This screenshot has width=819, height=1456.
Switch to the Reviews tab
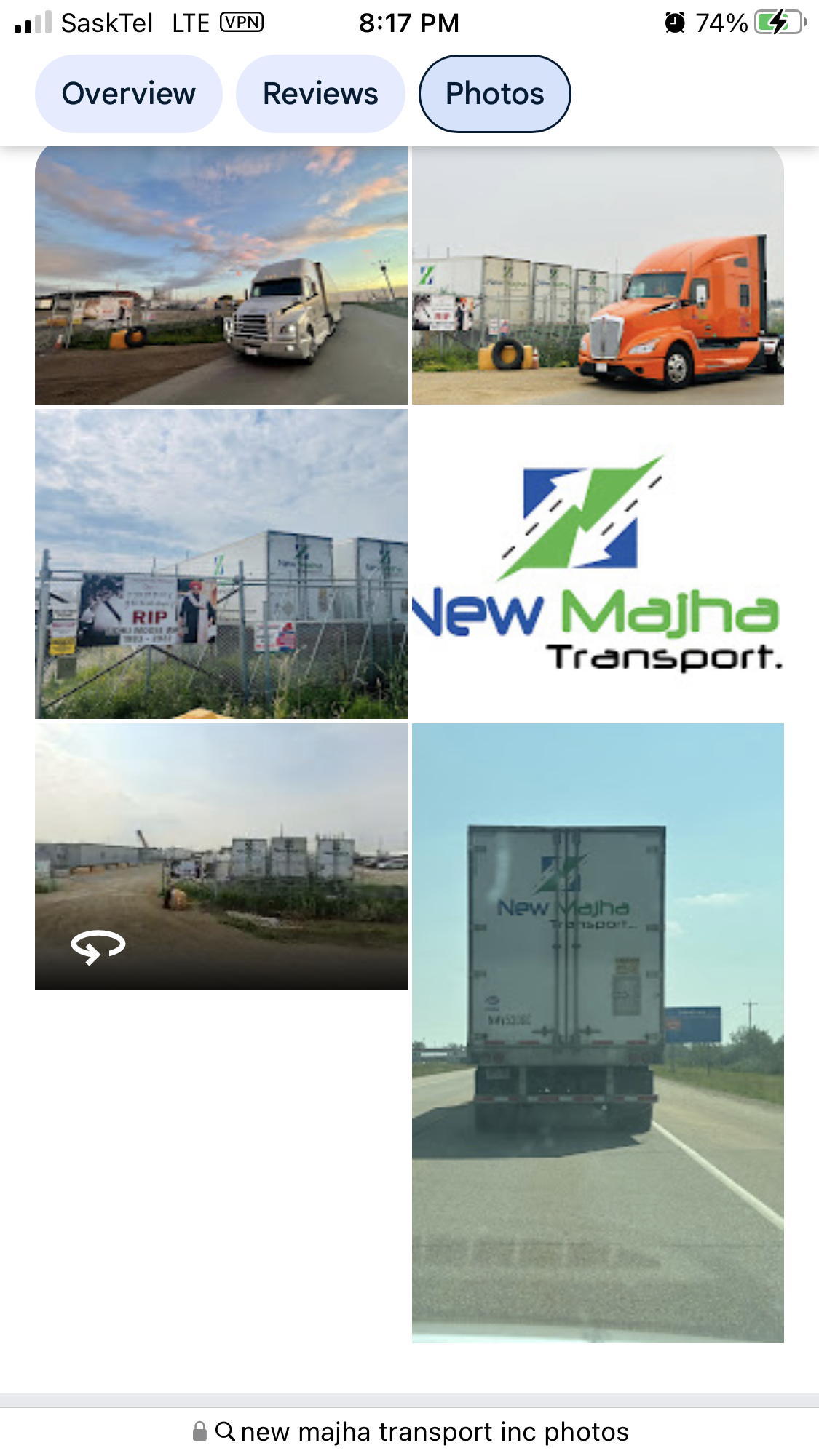point(320,94)
